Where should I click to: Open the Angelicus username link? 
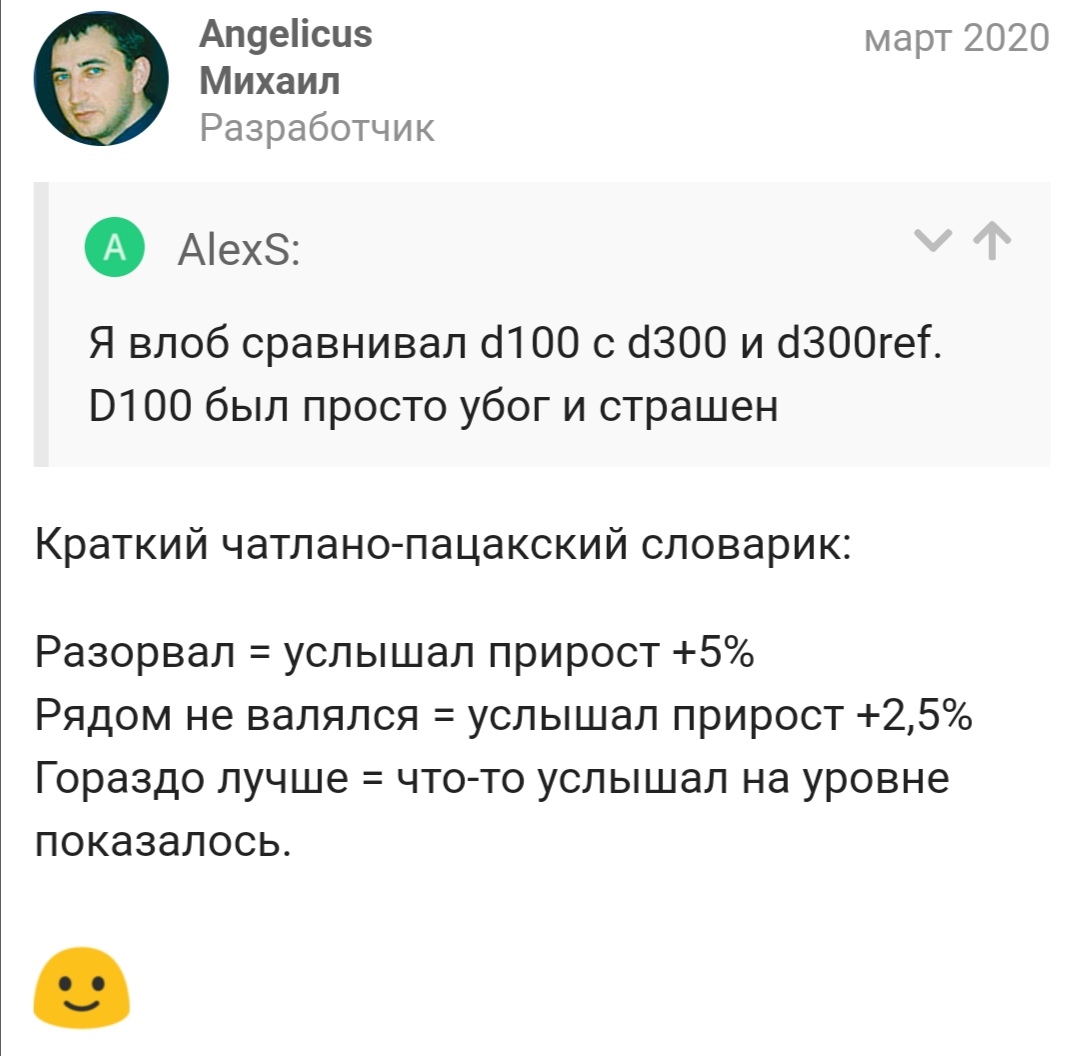point(285,36)
